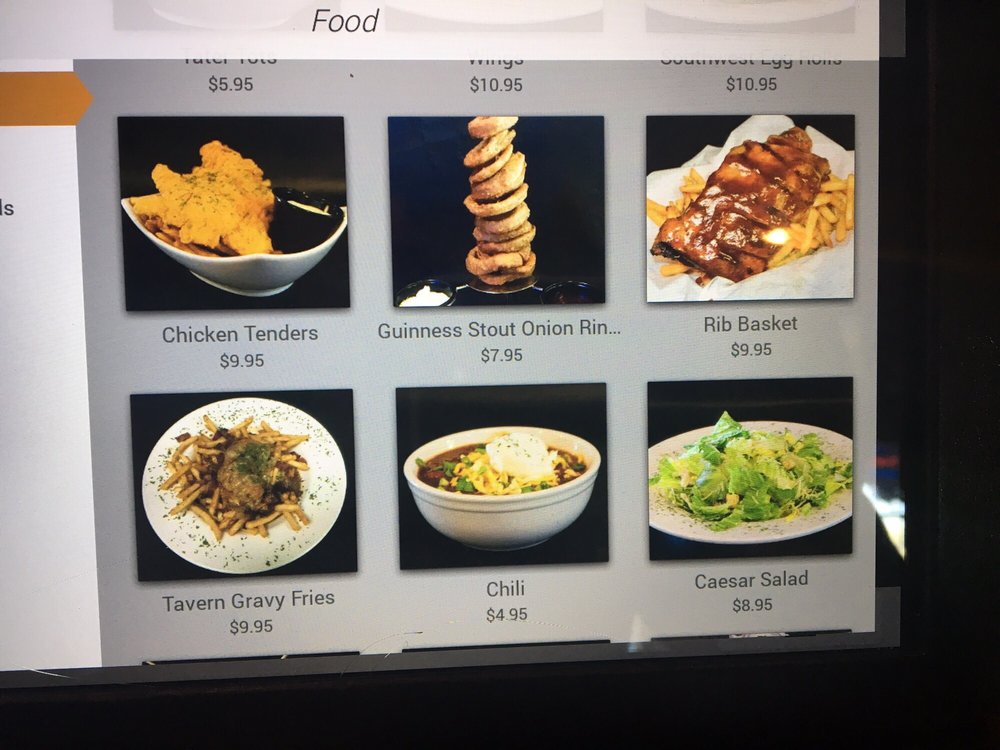Select the Chicken Tenders item
1000x750 pixels.
234,213
